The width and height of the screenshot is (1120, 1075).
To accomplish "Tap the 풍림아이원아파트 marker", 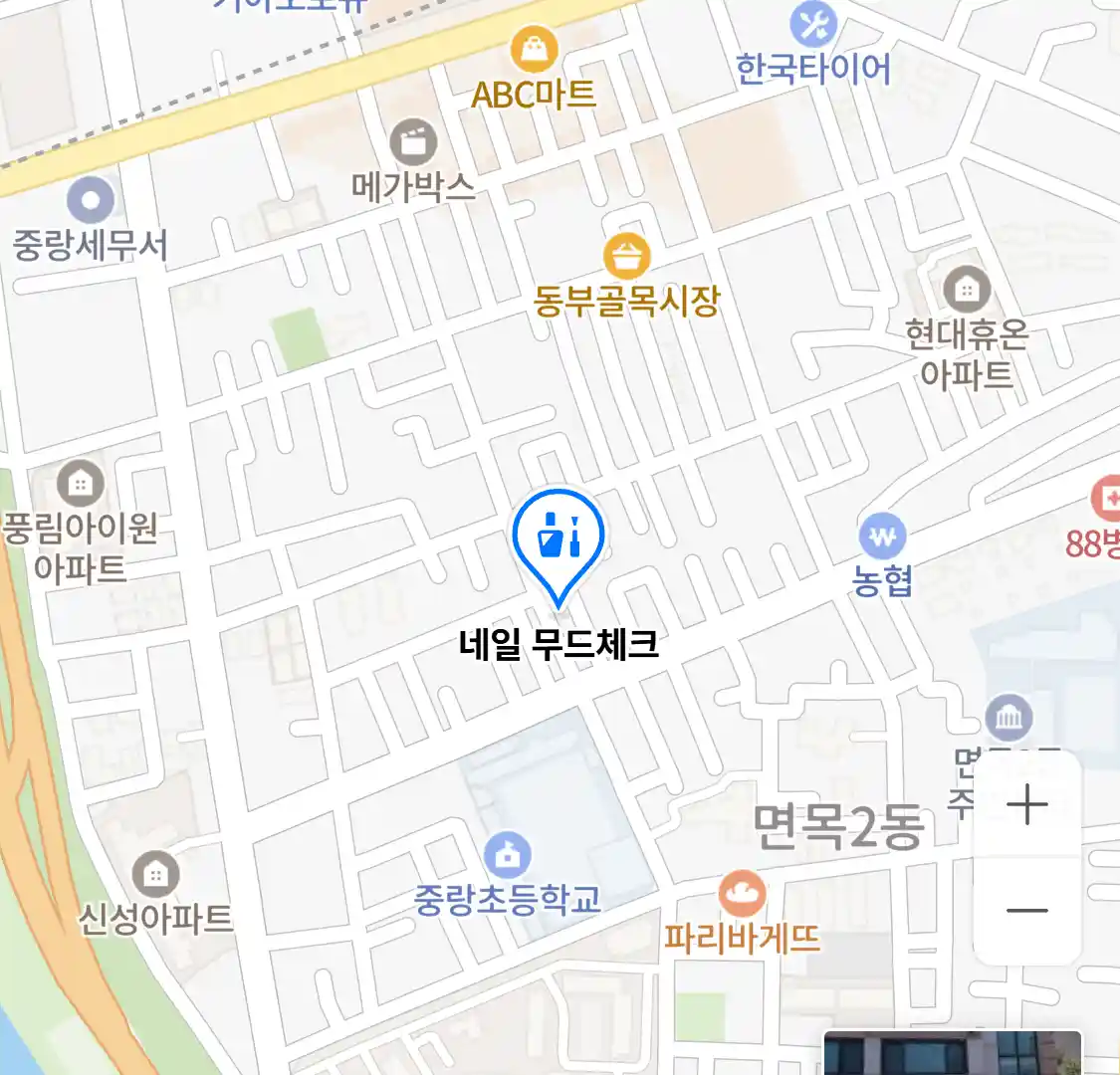I will (81, 485).
